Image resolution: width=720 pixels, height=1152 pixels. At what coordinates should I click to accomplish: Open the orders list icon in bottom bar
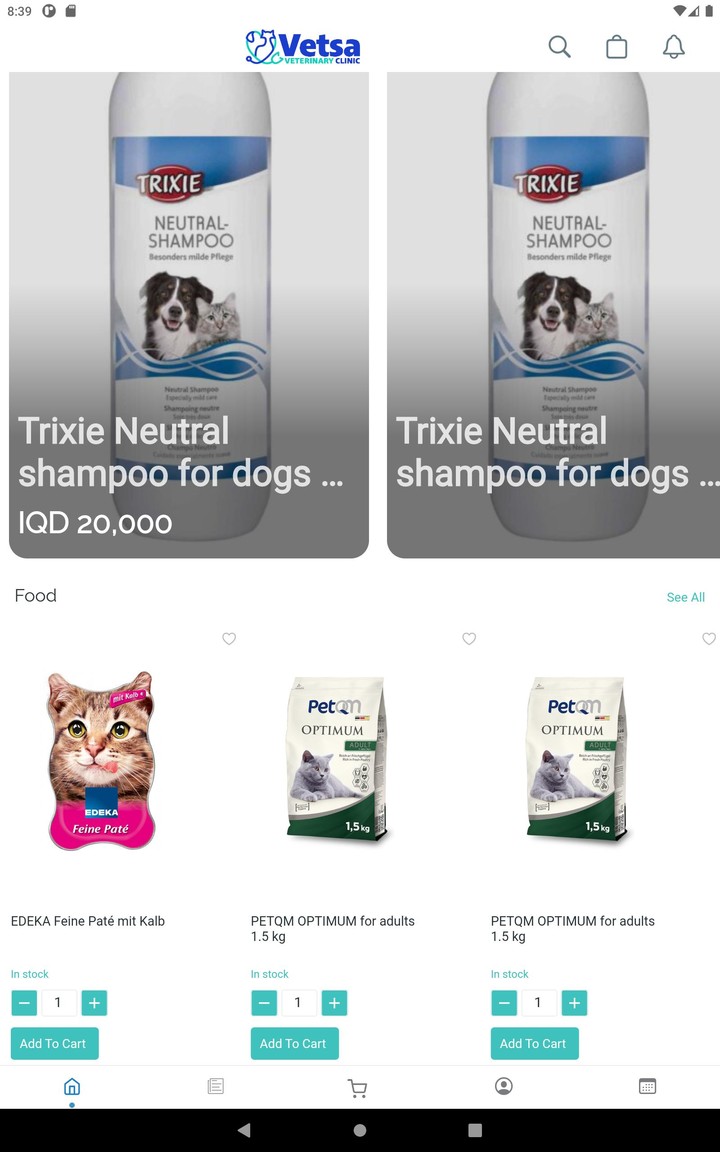(215, 1086)
